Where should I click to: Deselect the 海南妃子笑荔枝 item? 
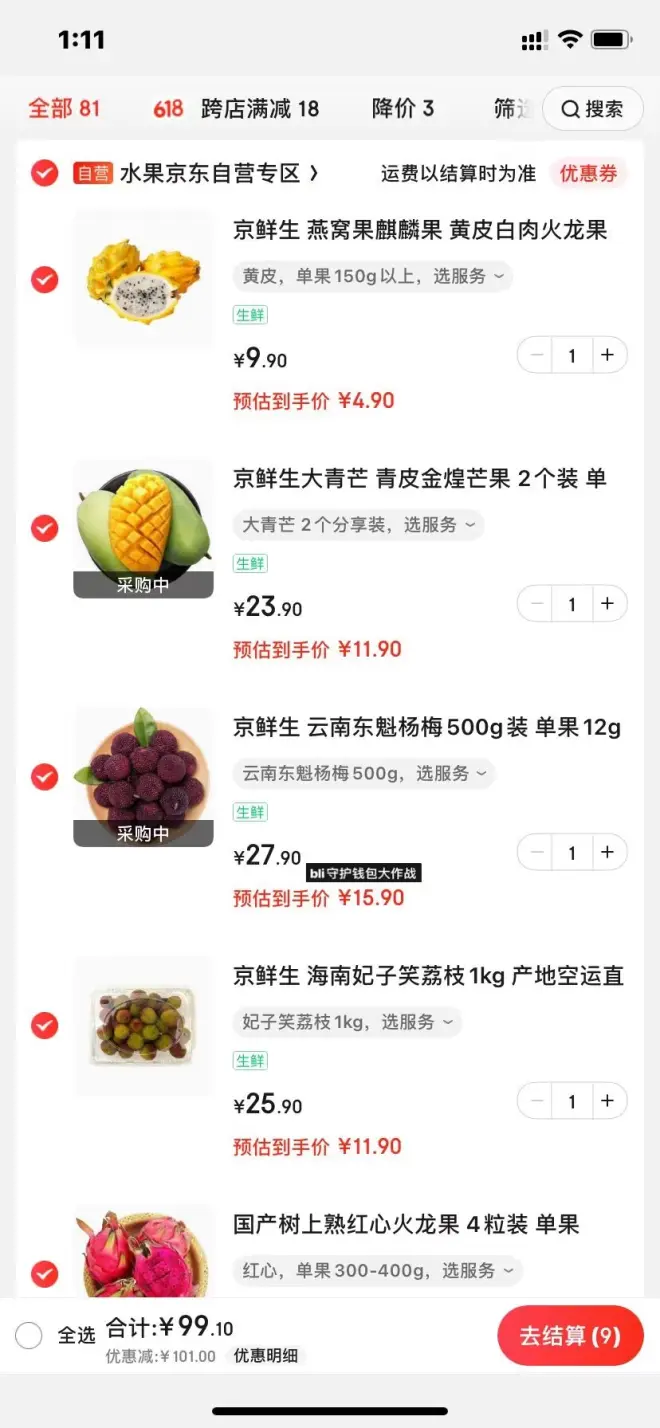point(44,1025)
